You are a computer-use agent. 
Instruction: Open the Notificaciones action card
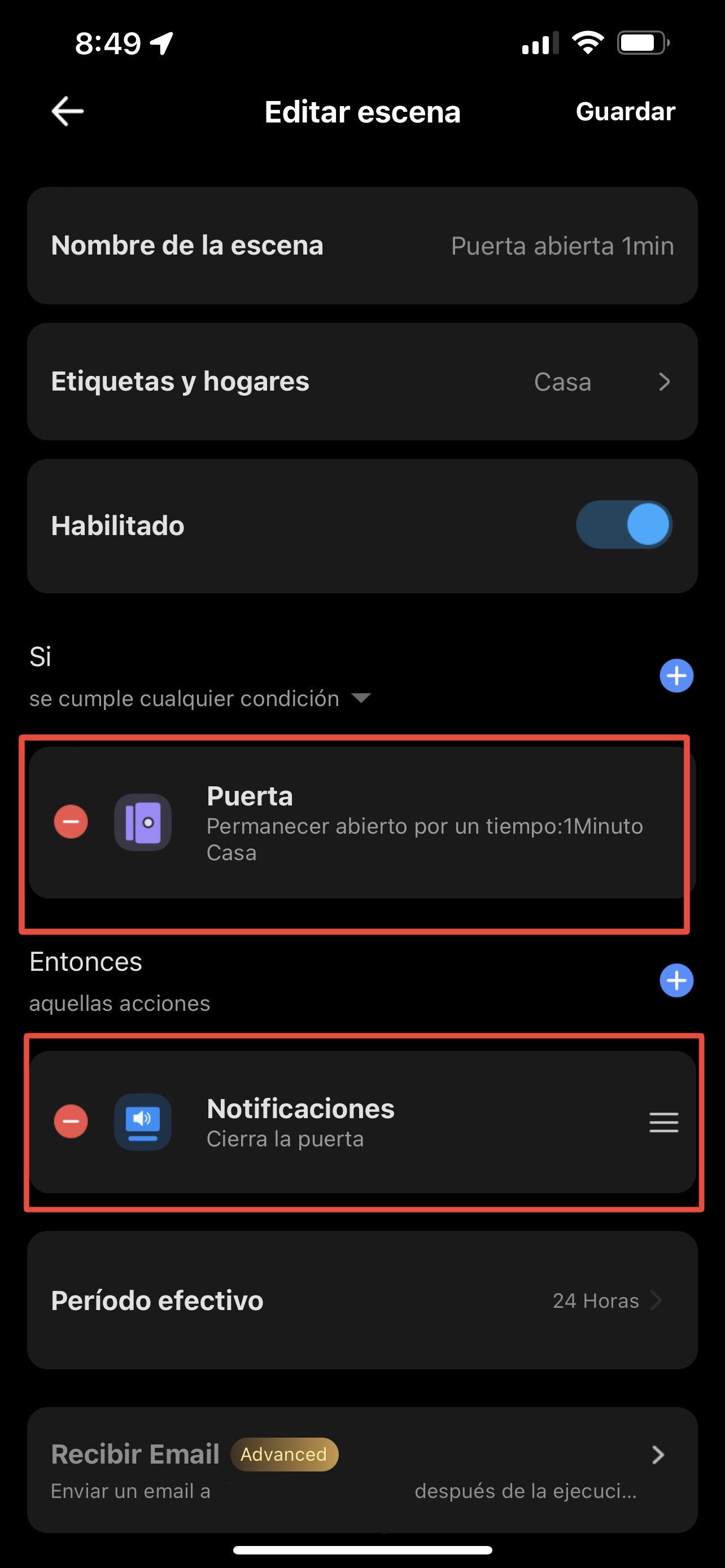[362, 1122]
